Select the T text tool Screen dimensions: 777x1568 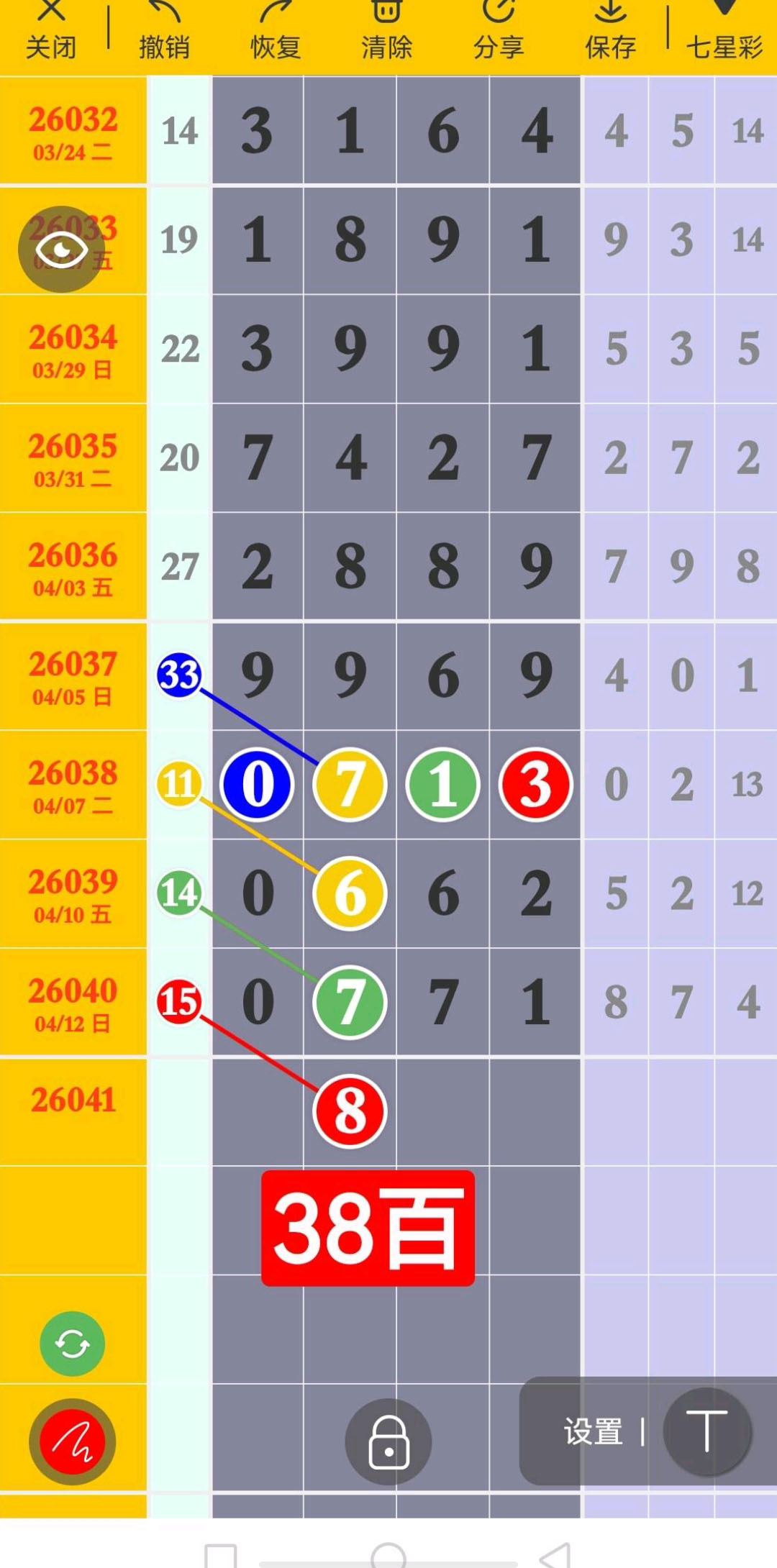(706, 1431)
